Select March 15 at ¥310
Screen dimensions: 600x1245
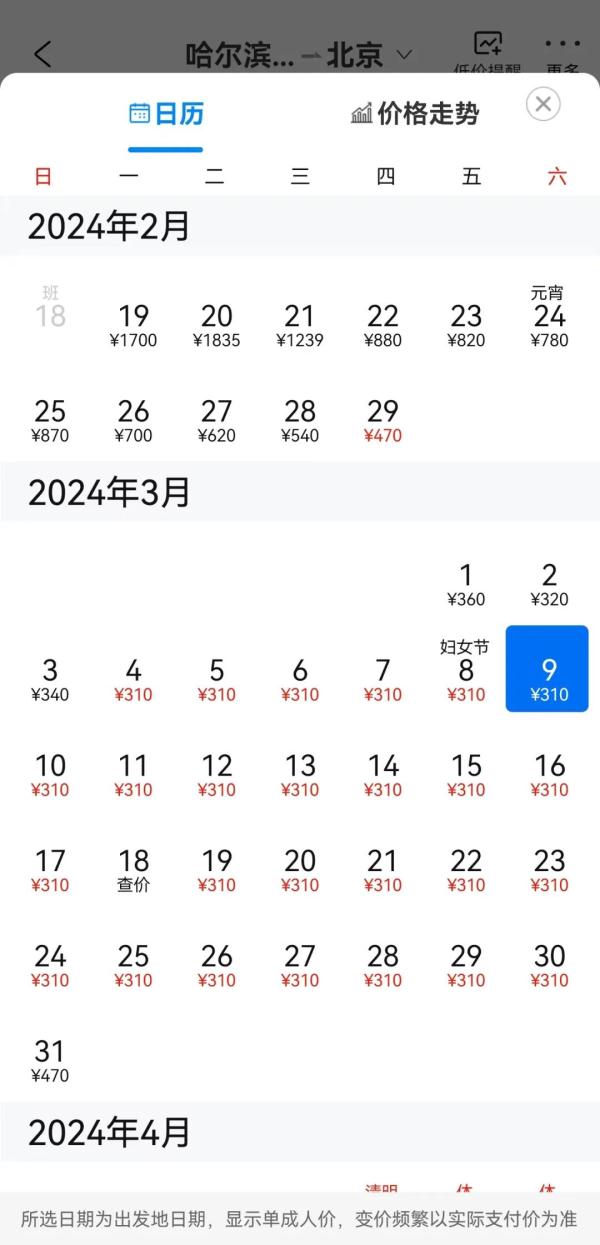[x=466, y=775]
